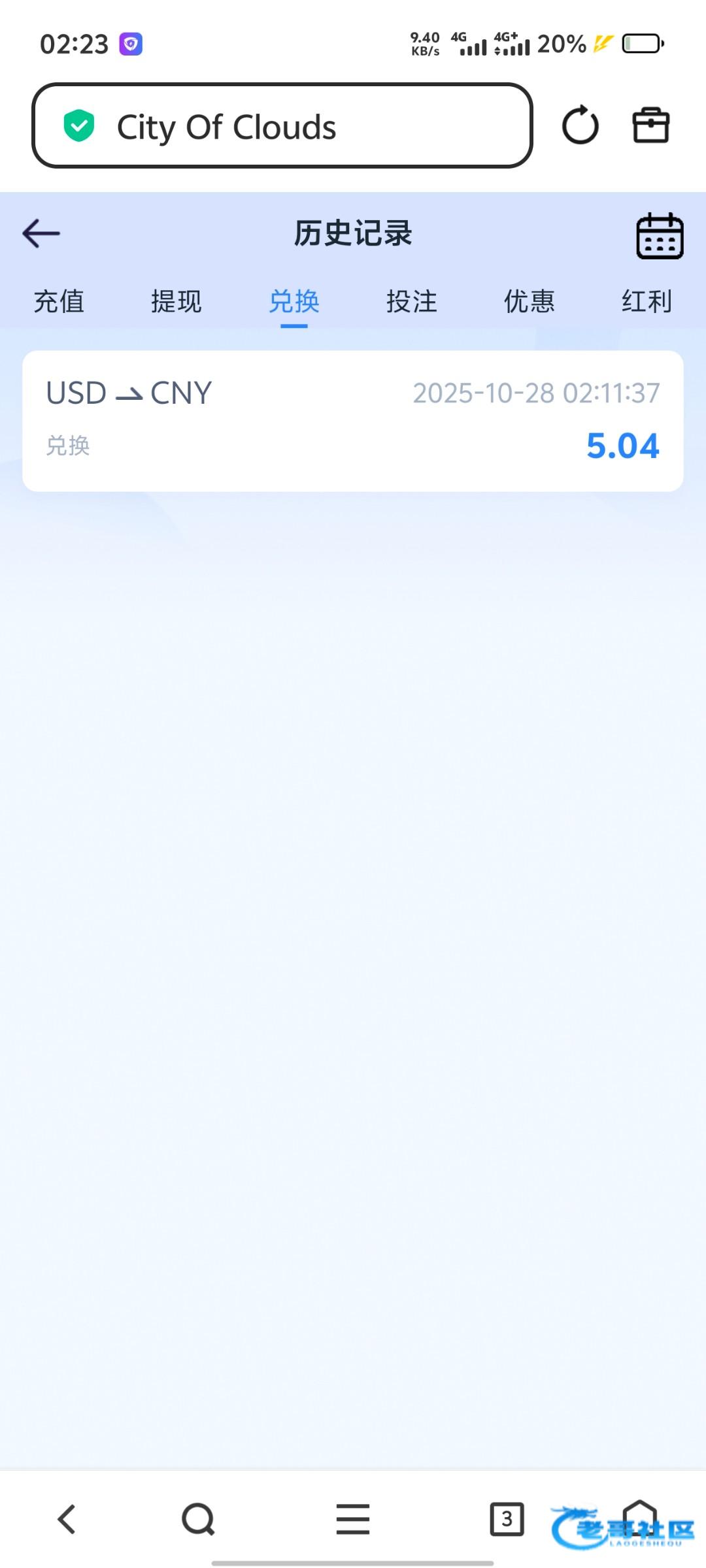Switch to the 投注 tab
The width and height of the screenshot is (706, 1568).
412,302
